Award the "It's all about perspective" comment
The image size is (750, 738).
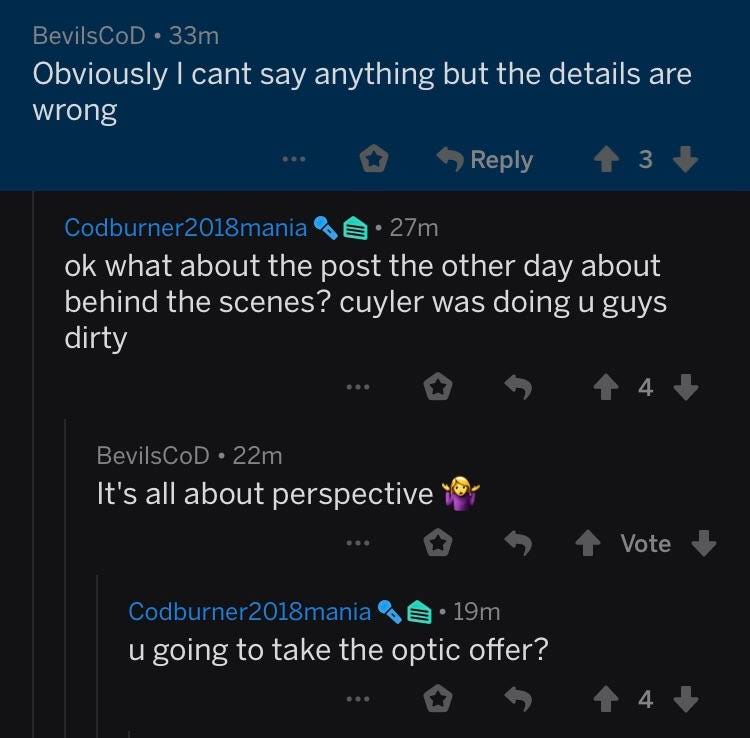coord(438,543)
